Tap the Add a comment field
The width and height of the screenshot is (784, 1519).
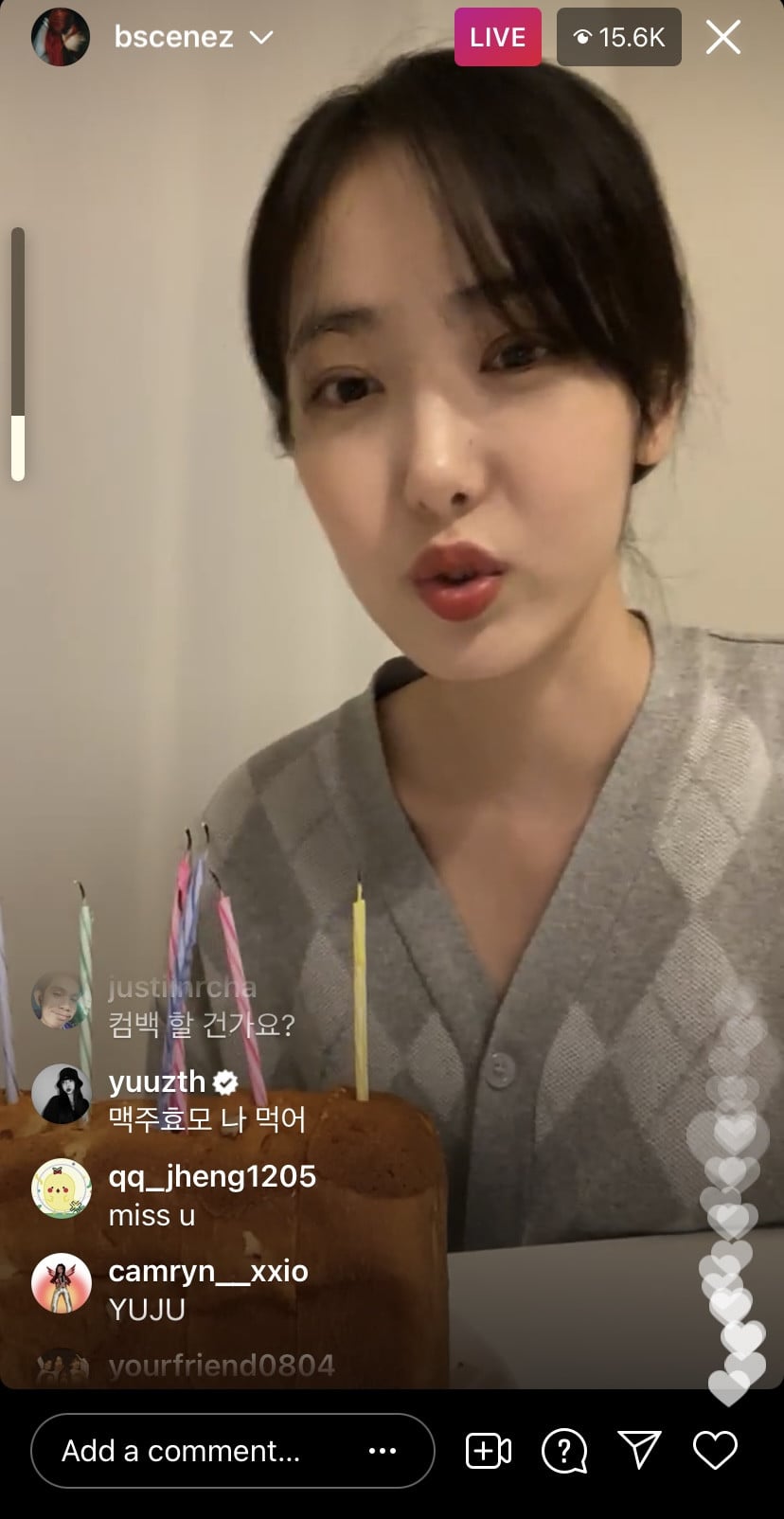(x=181, y=1451)
